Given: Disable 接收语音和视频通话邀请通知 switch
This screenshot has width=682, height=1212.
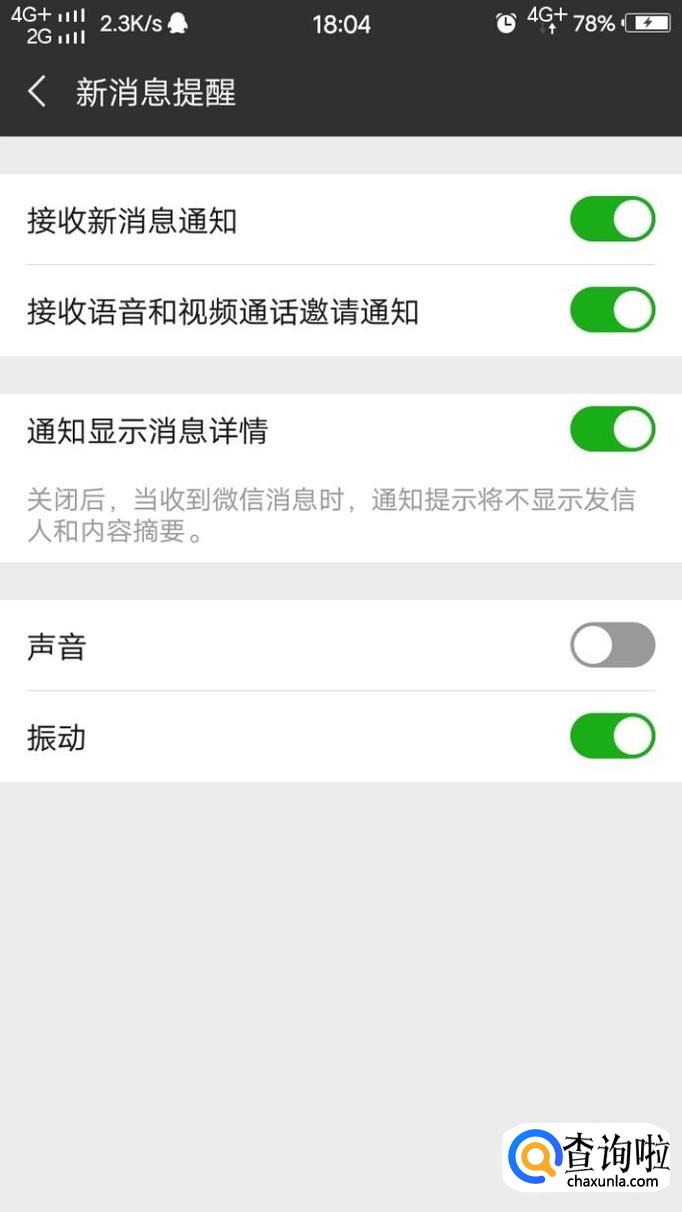Looking at the screenshot, I should point(612,311).
